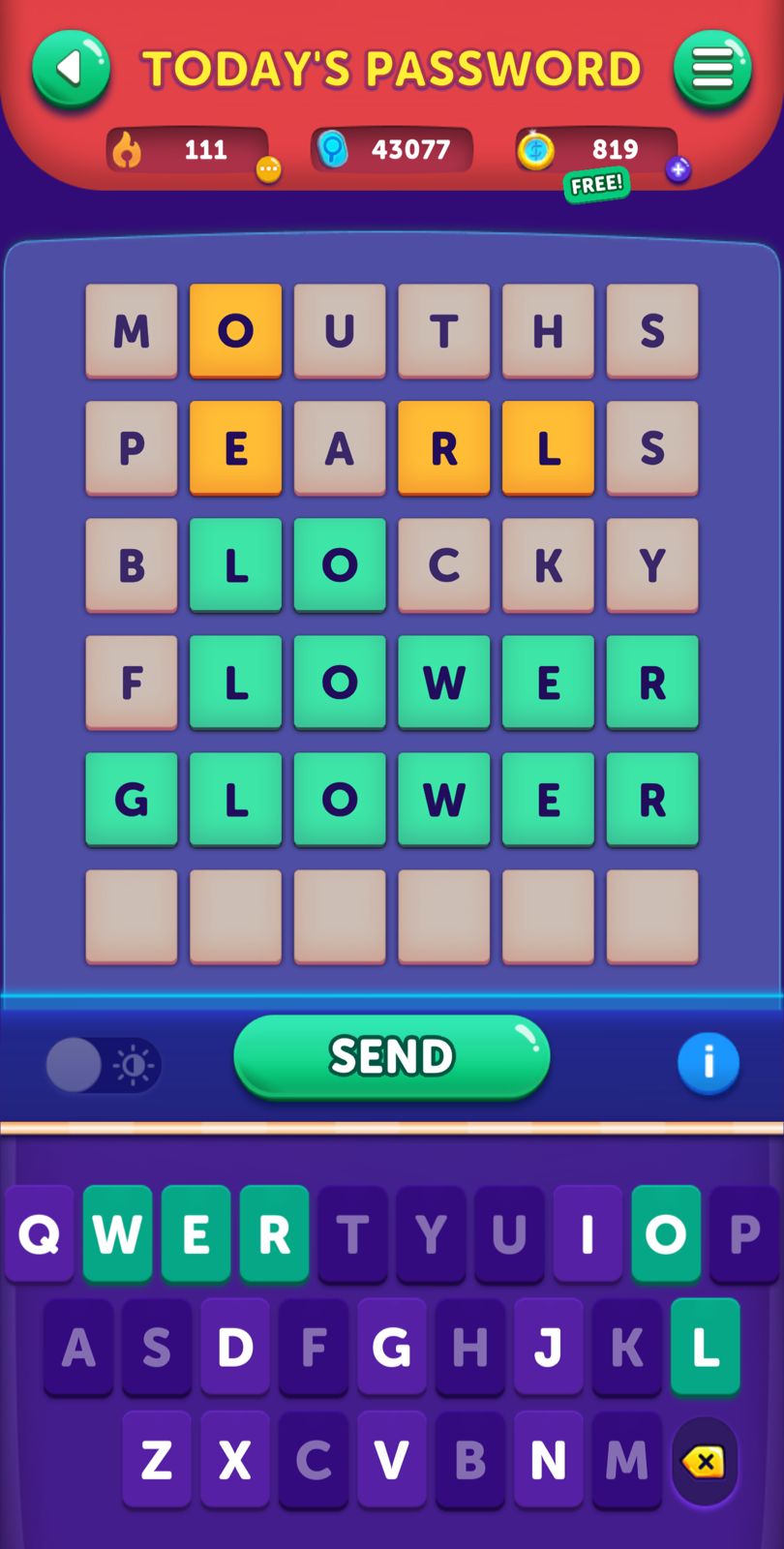Type the green letter L key
784x1549 pixels.
705,1347
